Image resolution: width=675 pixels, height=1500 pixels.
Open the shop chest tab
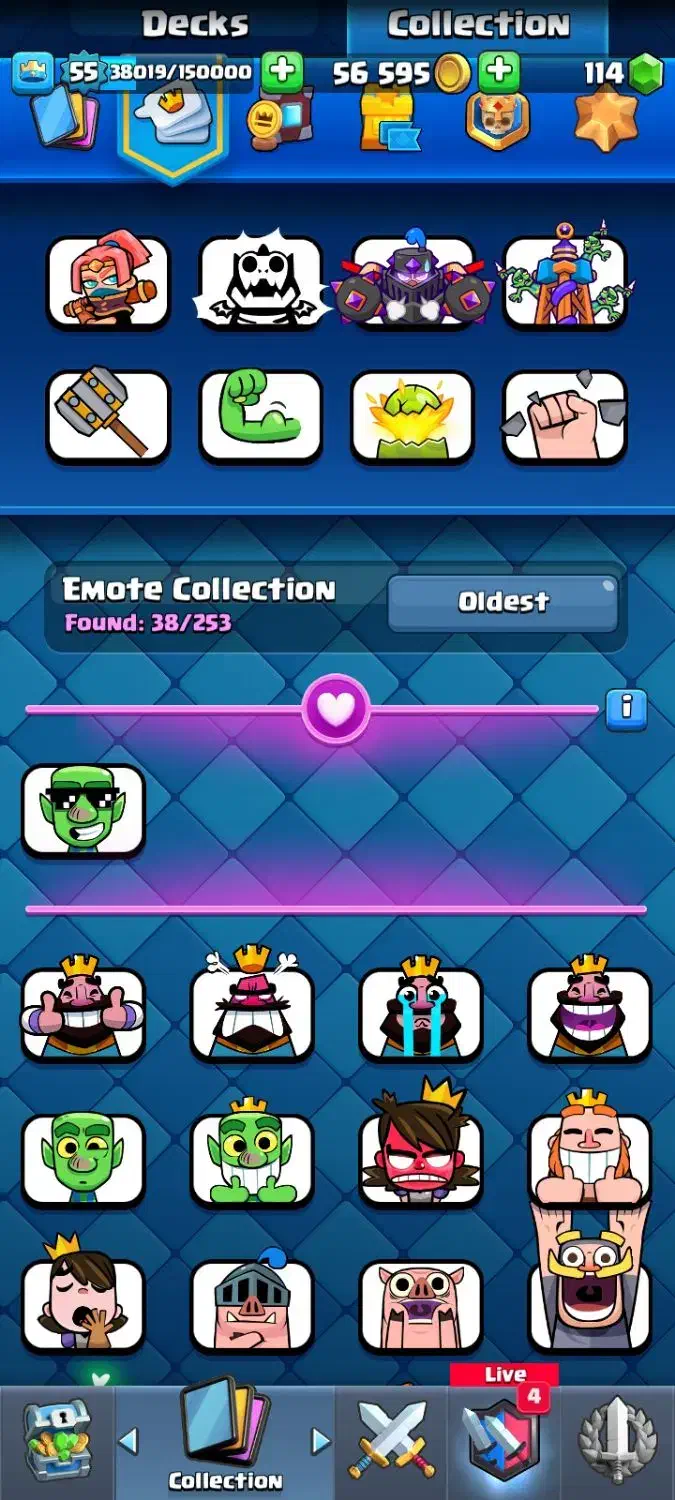point(57,1440)
